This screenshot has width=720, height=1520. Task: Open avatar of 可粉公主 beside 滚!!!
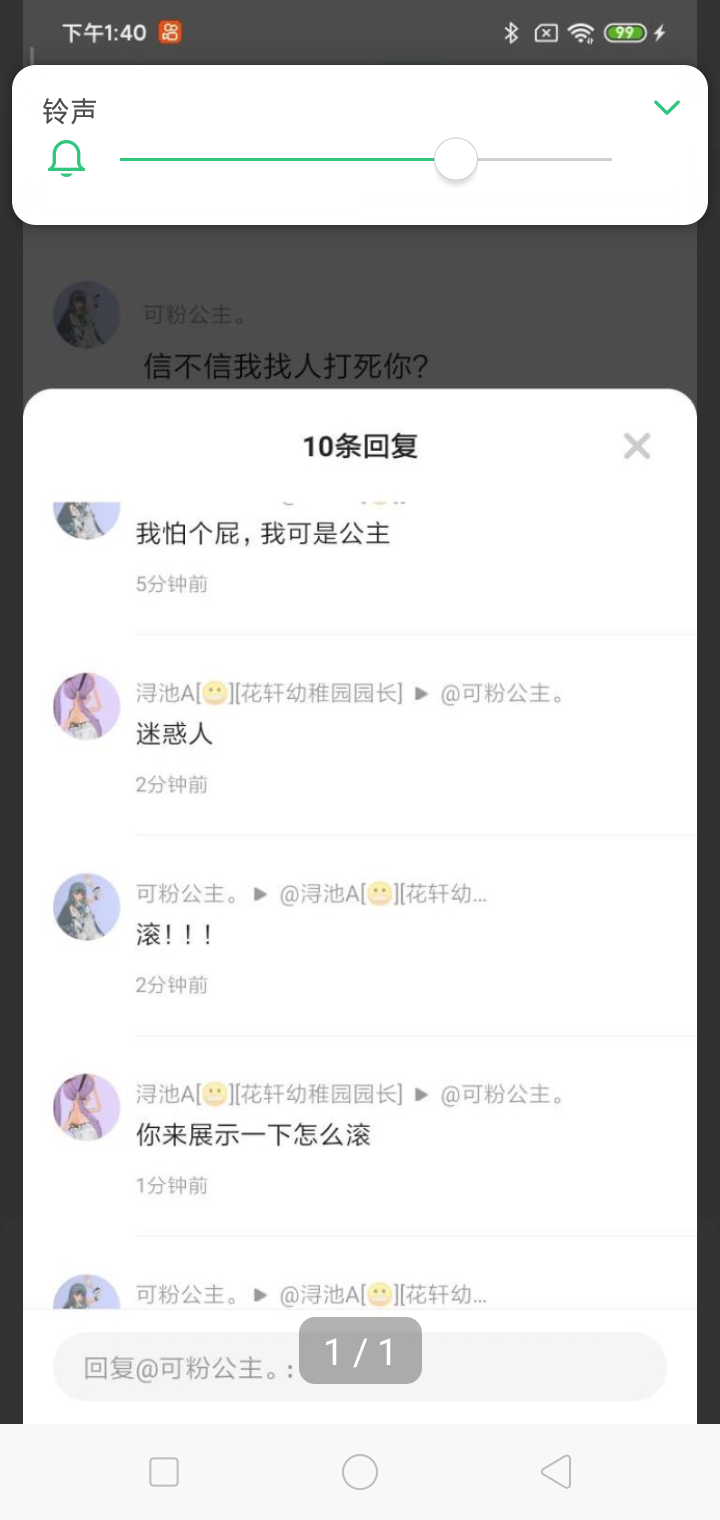[x=87, y=907]
